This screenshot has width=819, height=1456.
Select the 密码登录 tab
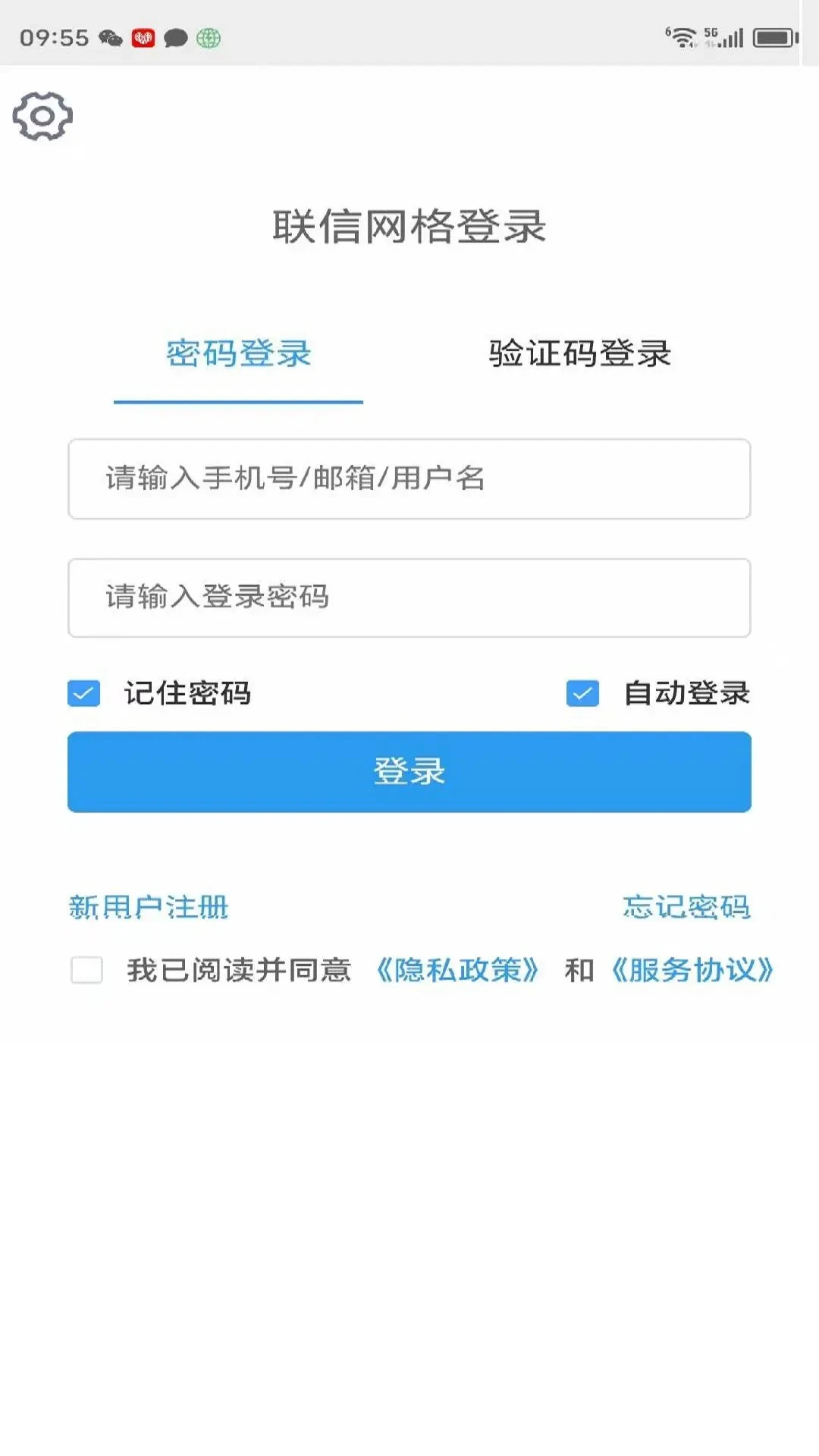point(238,353)
